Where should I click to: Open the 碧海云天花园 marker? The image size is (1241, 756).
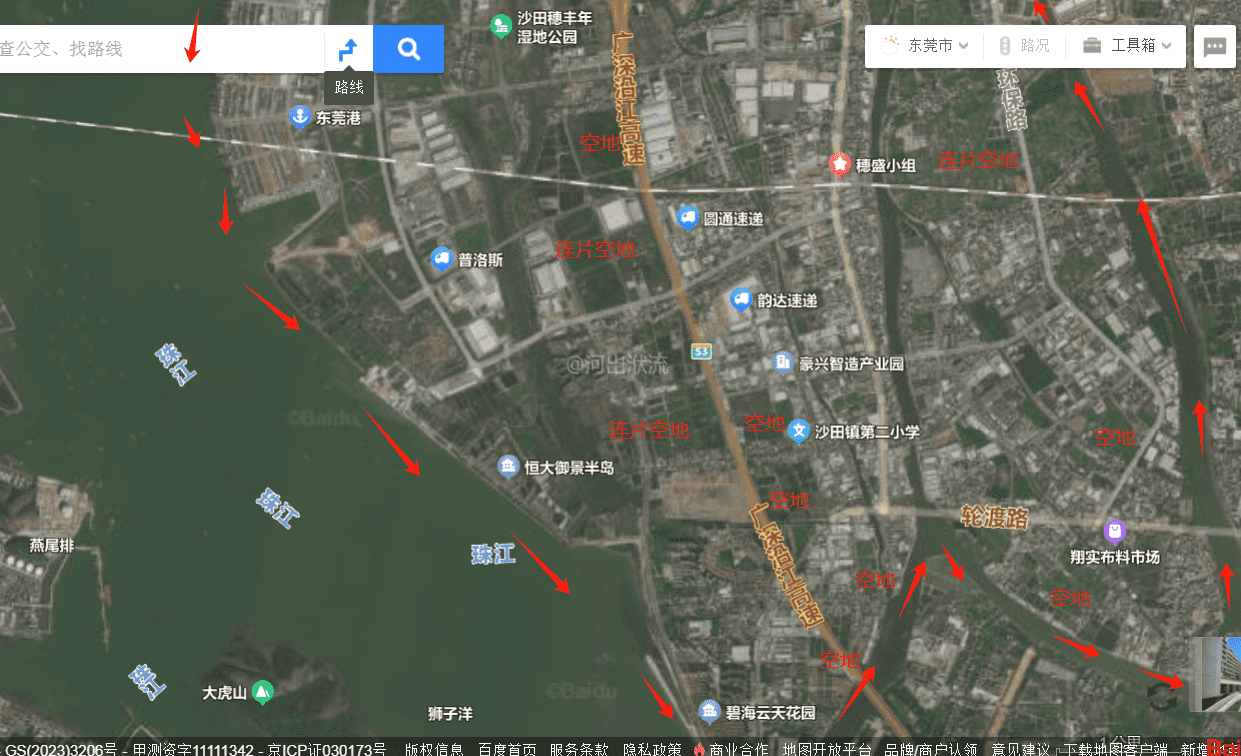(710, 711)
